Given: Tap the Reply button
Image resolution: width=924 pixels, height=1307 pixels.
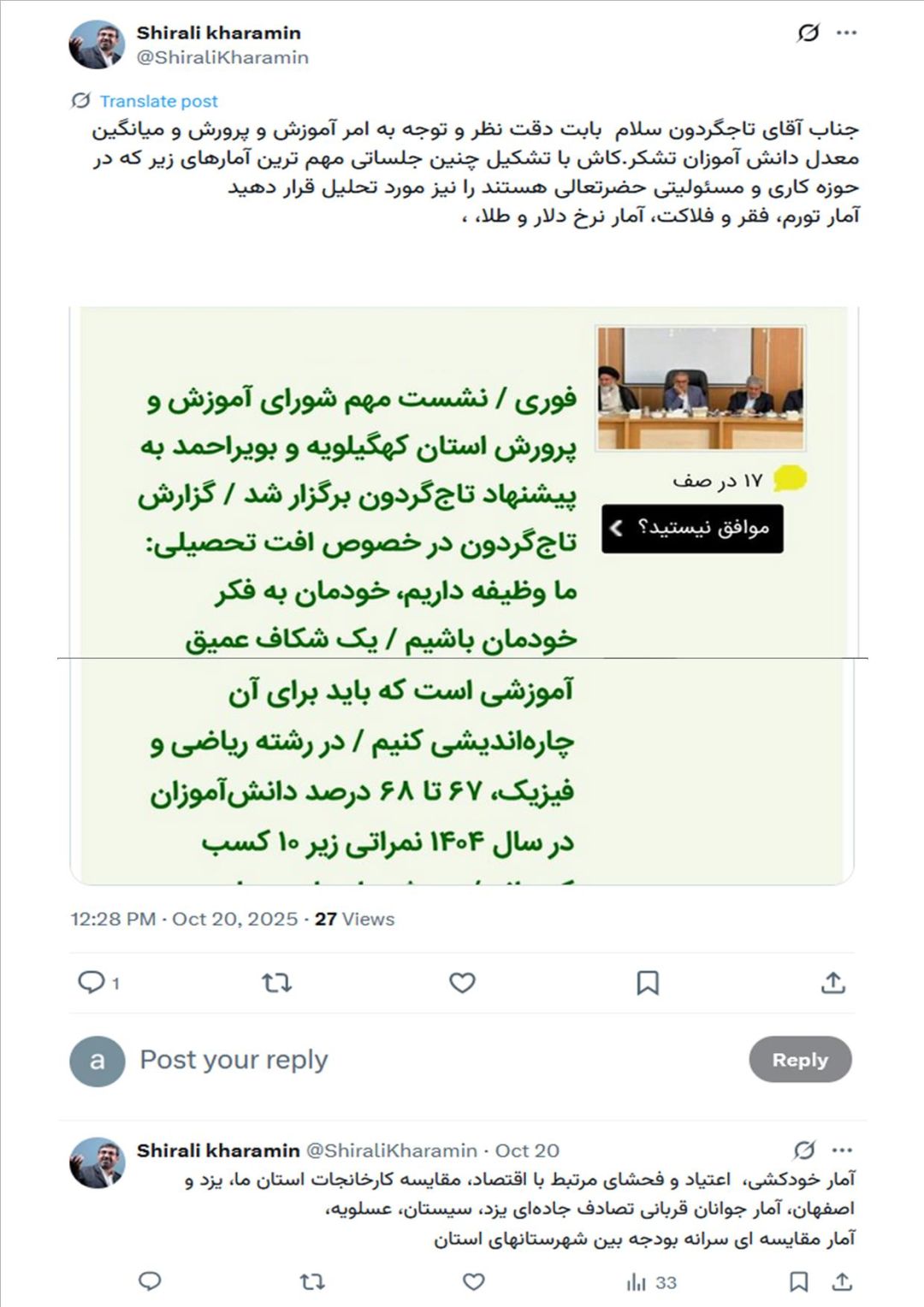Looking at the screenshot, I should point(800,1060).
